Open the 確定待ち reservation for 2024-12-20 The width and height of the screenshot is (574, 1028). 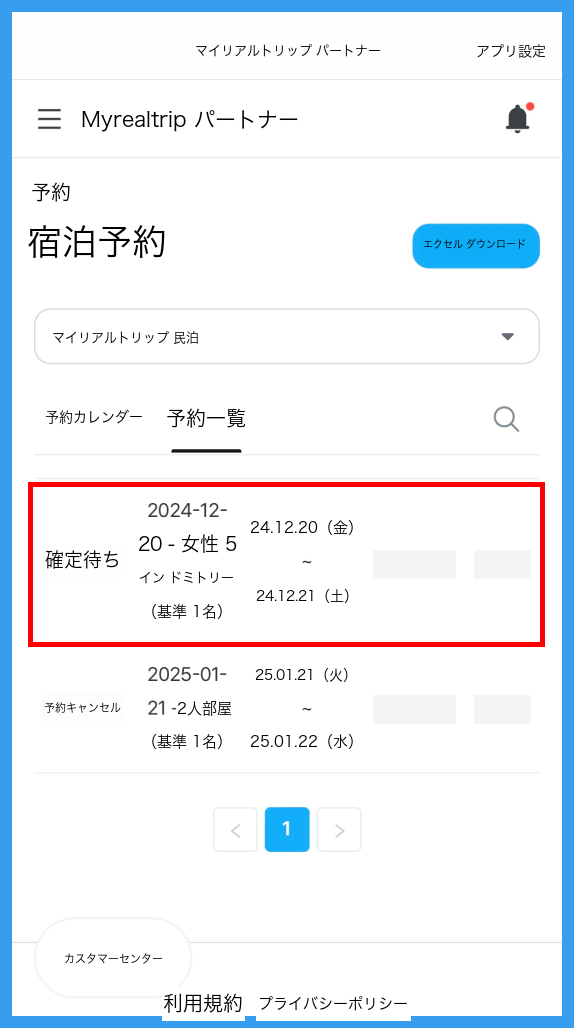tap(286, 564)
